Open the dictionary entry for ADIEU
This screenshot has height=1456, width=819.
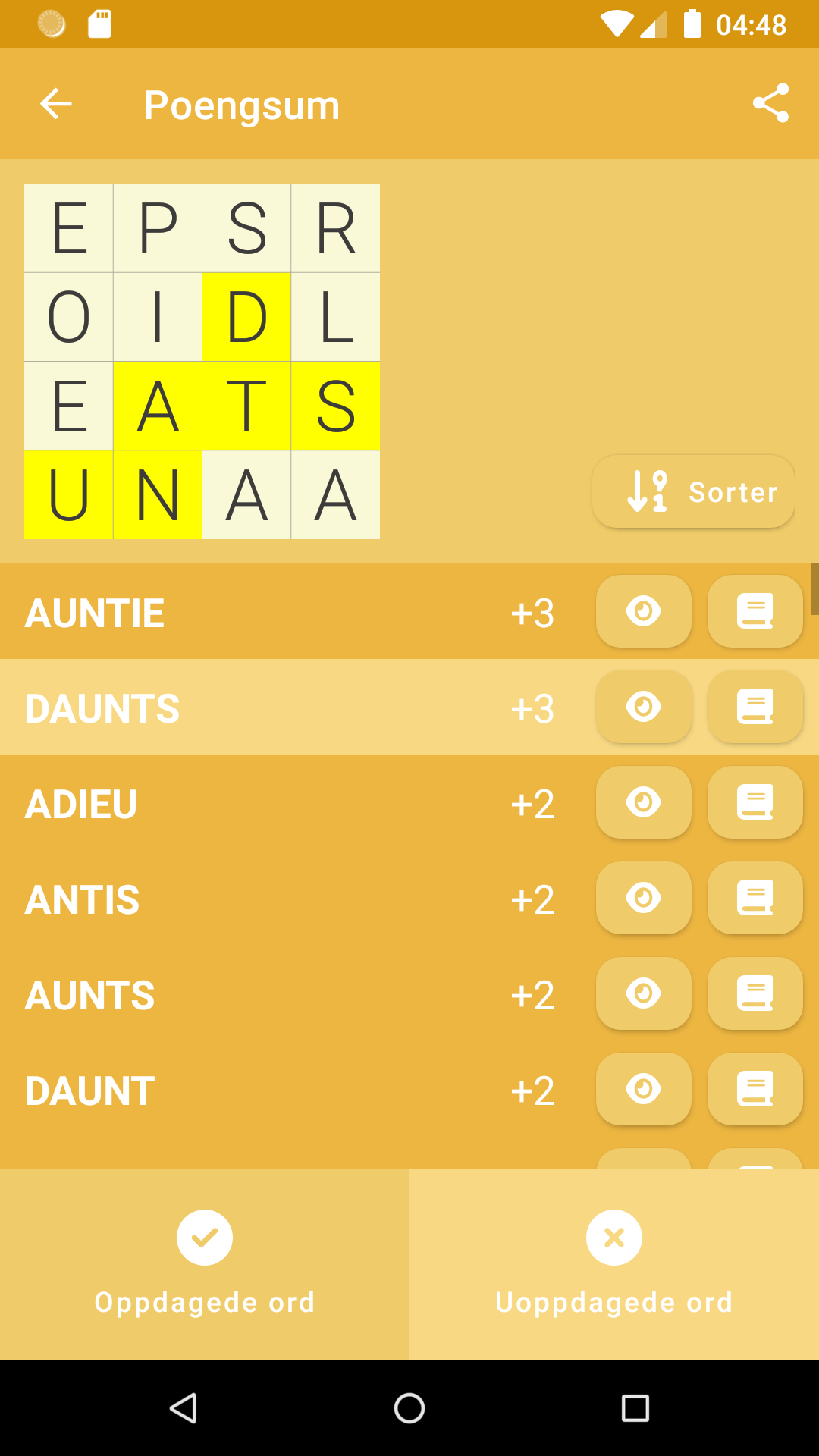(755, 802)
